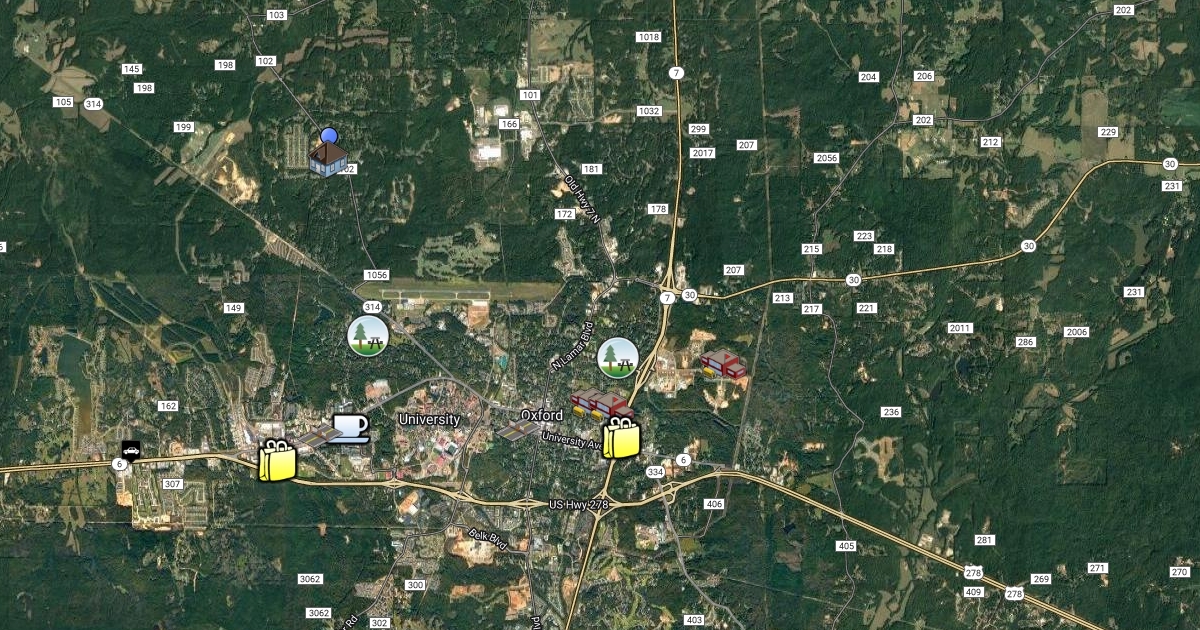1200x630 pixels.
Task: Select the shopping bag marker below the coffee cup
Action: click(277, 461)
